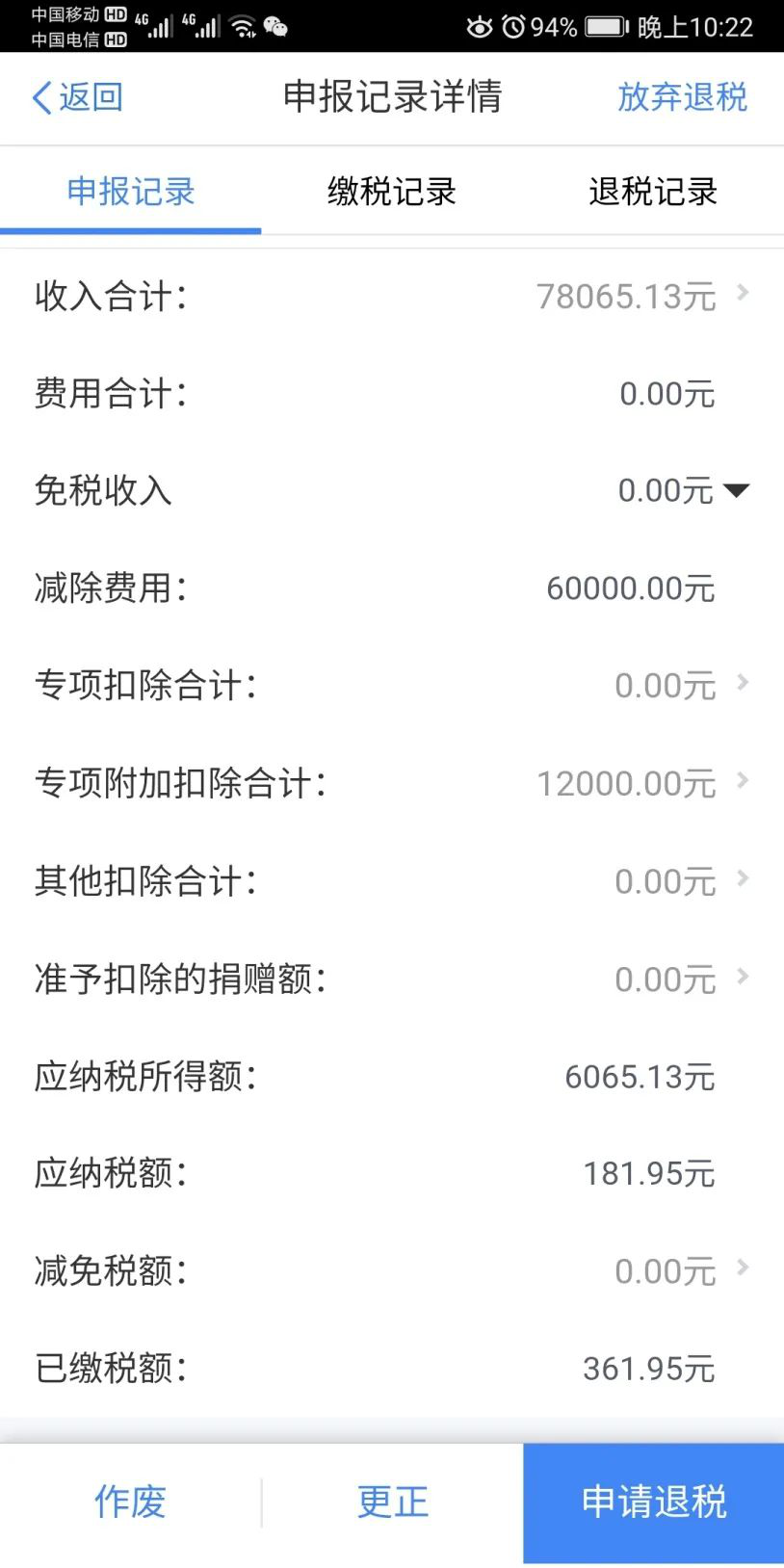The width and height of the screenshot is (784, 1568).
Task: Open 收入合计 details
Action: point(742,293)
